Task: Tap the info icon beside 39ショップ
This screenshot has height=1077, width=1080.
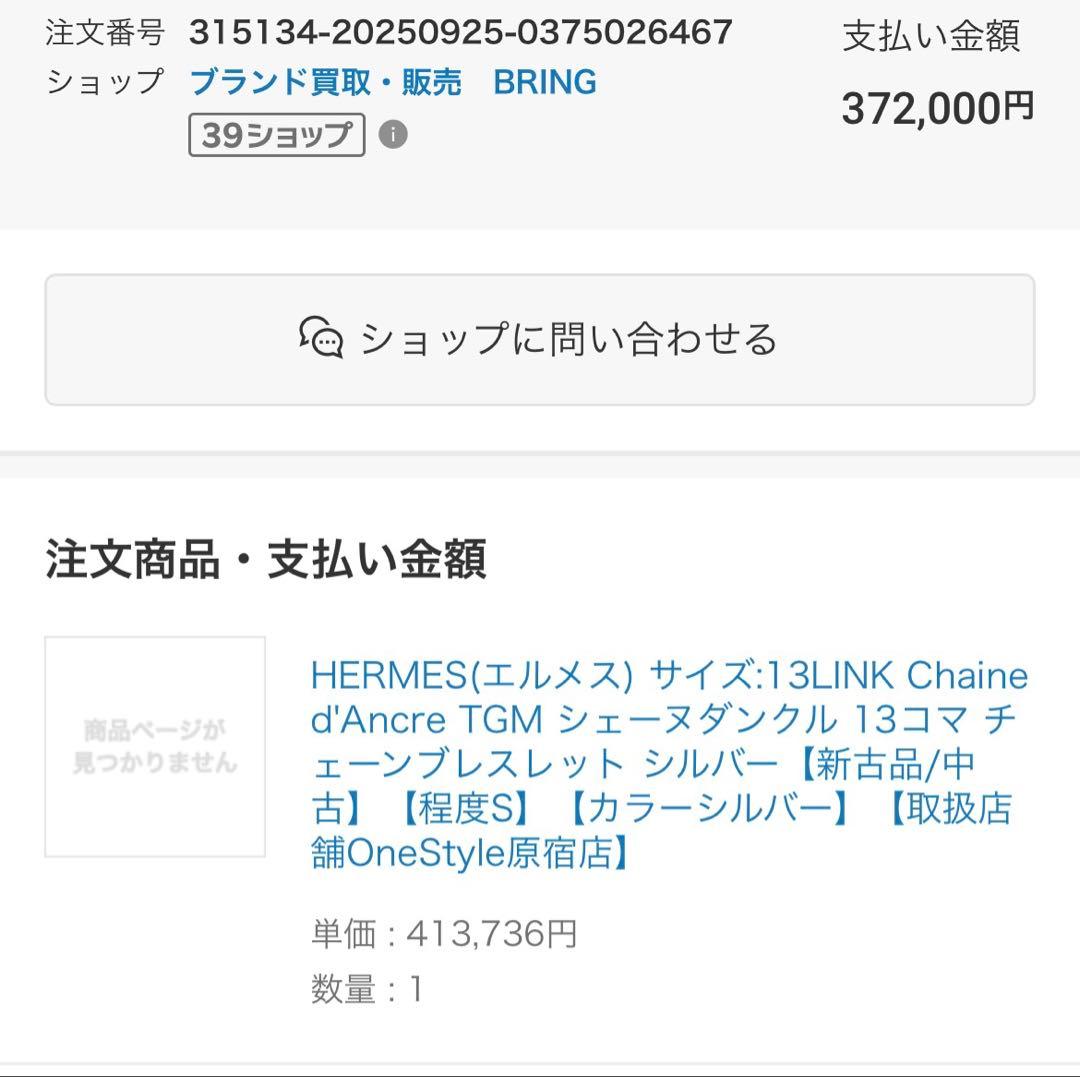Action: tap(393, 135)
